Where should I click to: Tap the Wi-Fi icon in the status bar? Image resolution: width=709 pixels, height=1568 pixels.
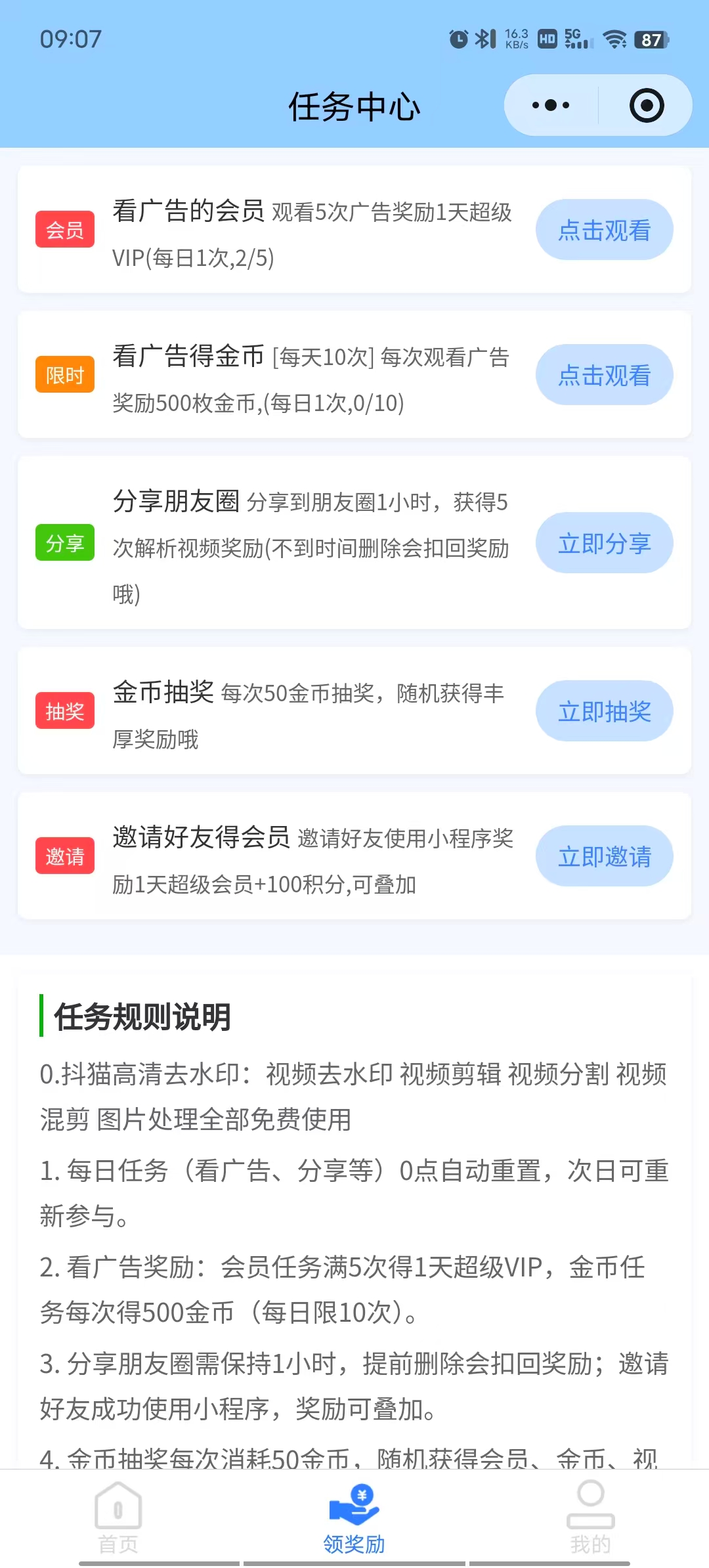[x=616, y=39]
